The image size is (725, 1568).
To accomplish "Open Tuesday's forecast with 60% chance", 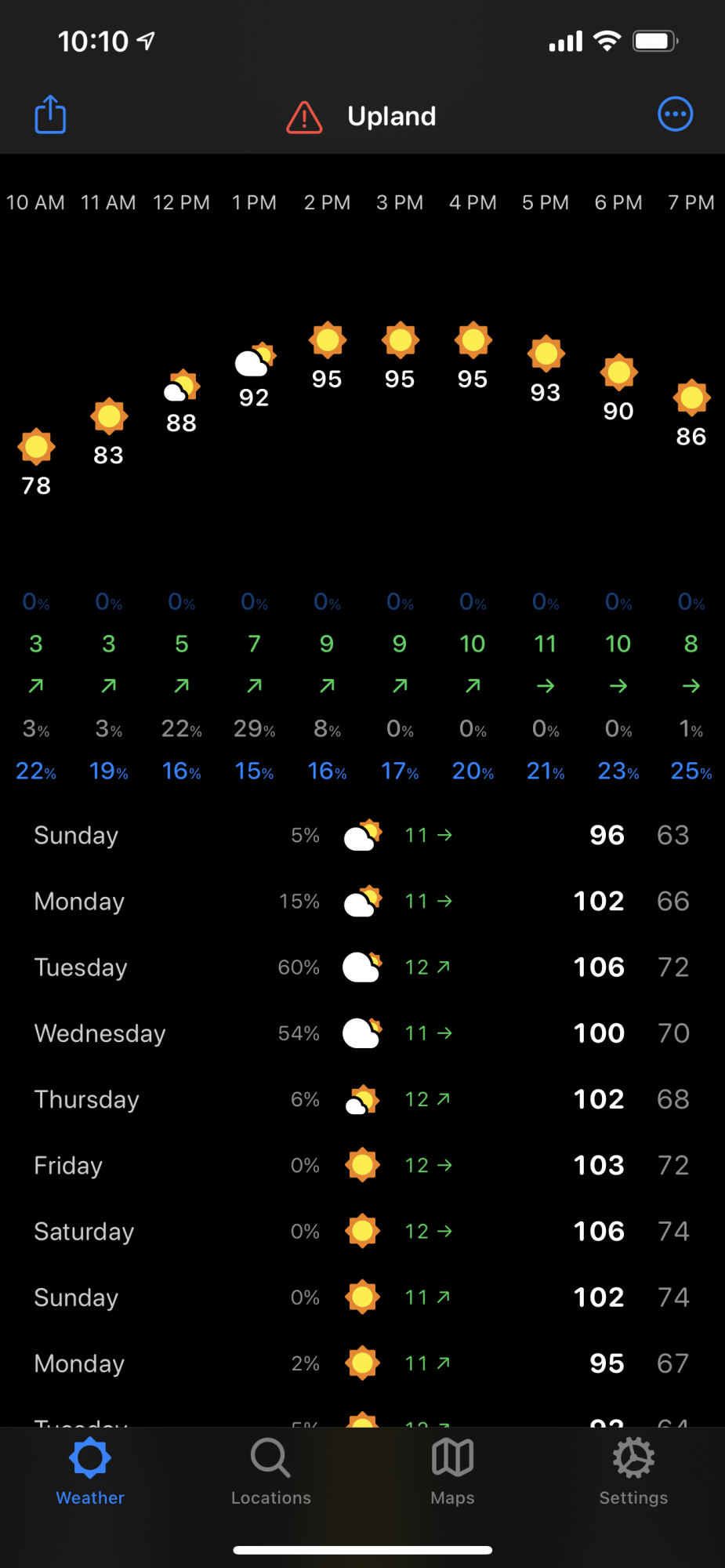I will (362, 967).
